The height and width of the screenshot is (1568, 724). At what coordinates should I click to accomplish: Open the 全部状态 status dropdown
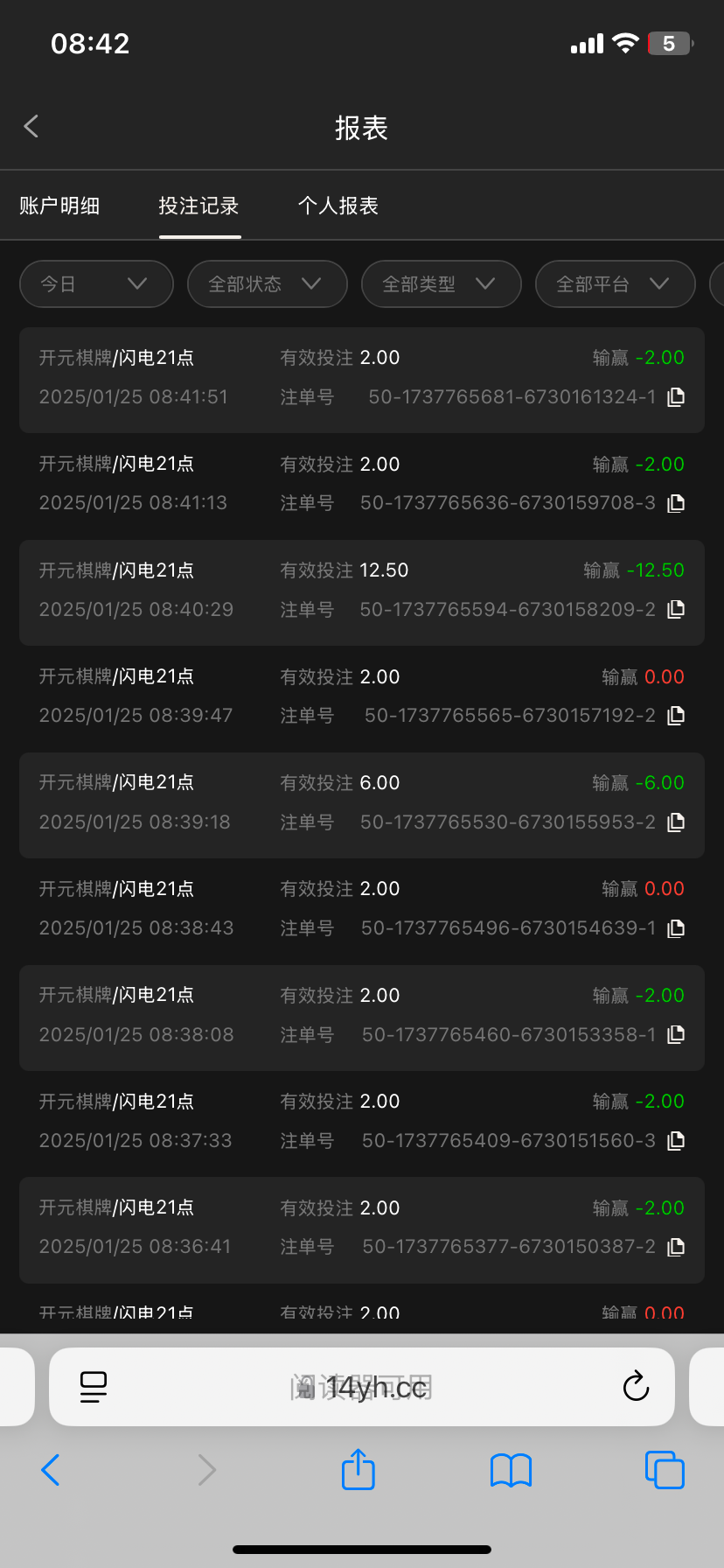coord(268,283)
